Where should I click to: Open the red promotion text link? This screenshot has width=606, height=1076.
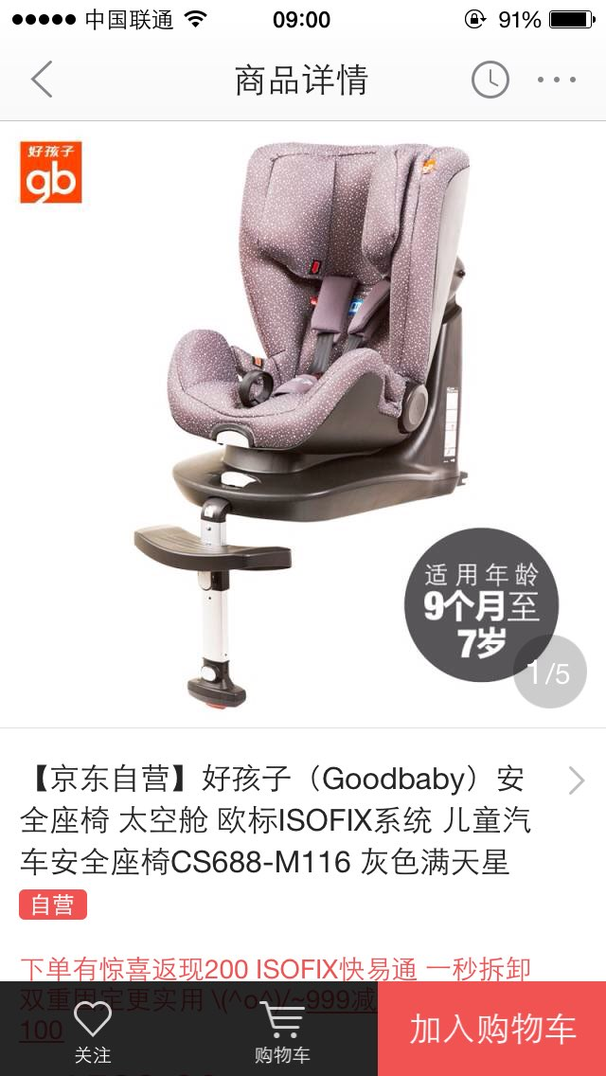pyautogui.click(x=275, y=970)
